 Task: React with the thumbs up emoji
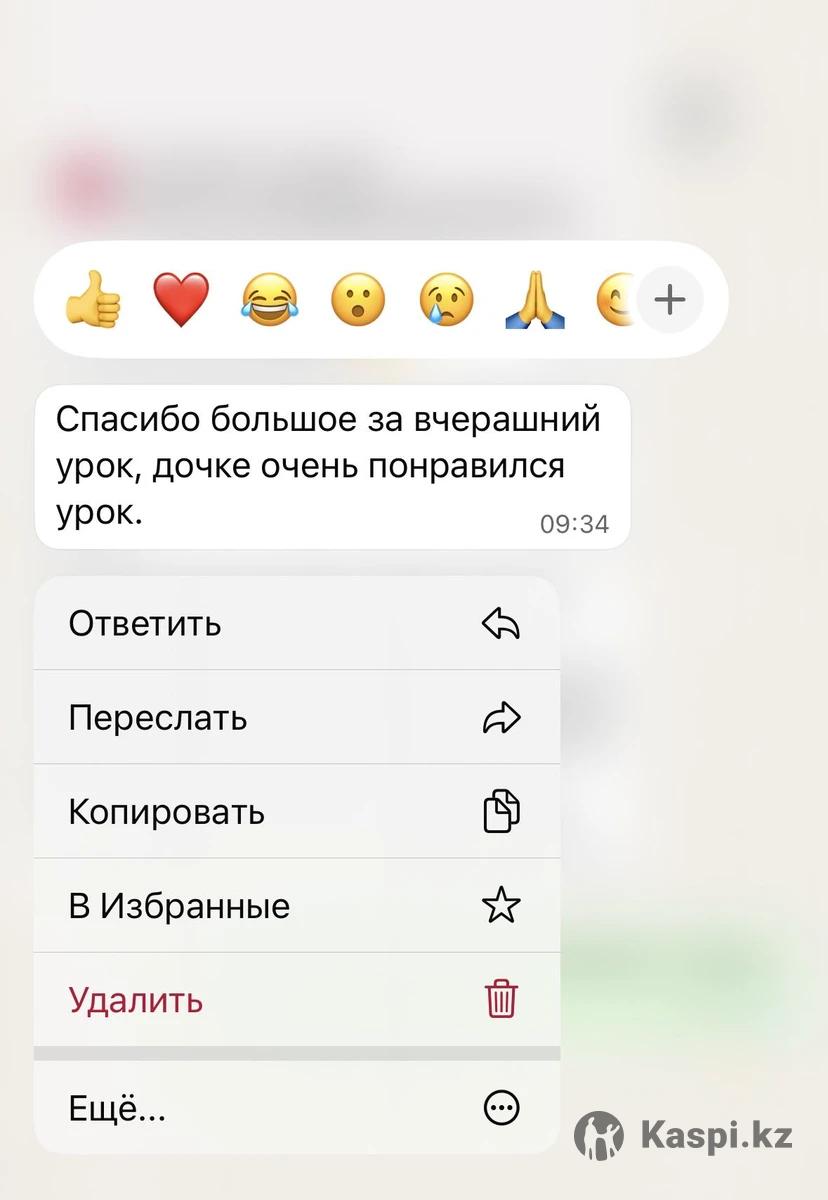tap(92, 300)
